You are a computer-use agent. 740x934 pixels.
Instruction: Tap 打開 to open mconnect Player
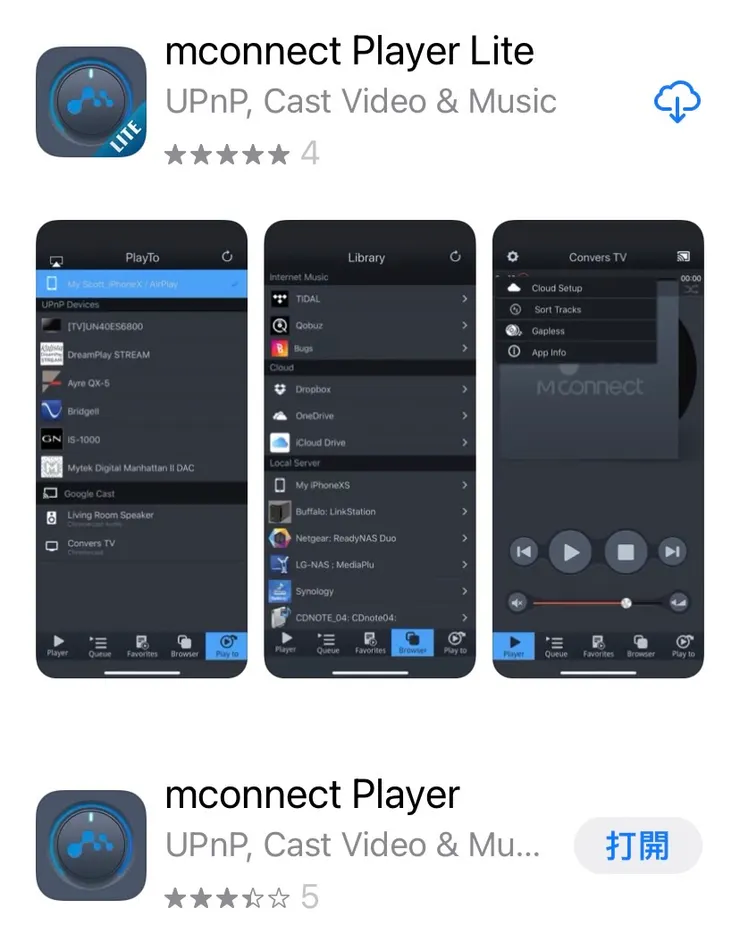pyautogui.click(x=637, y=845)
